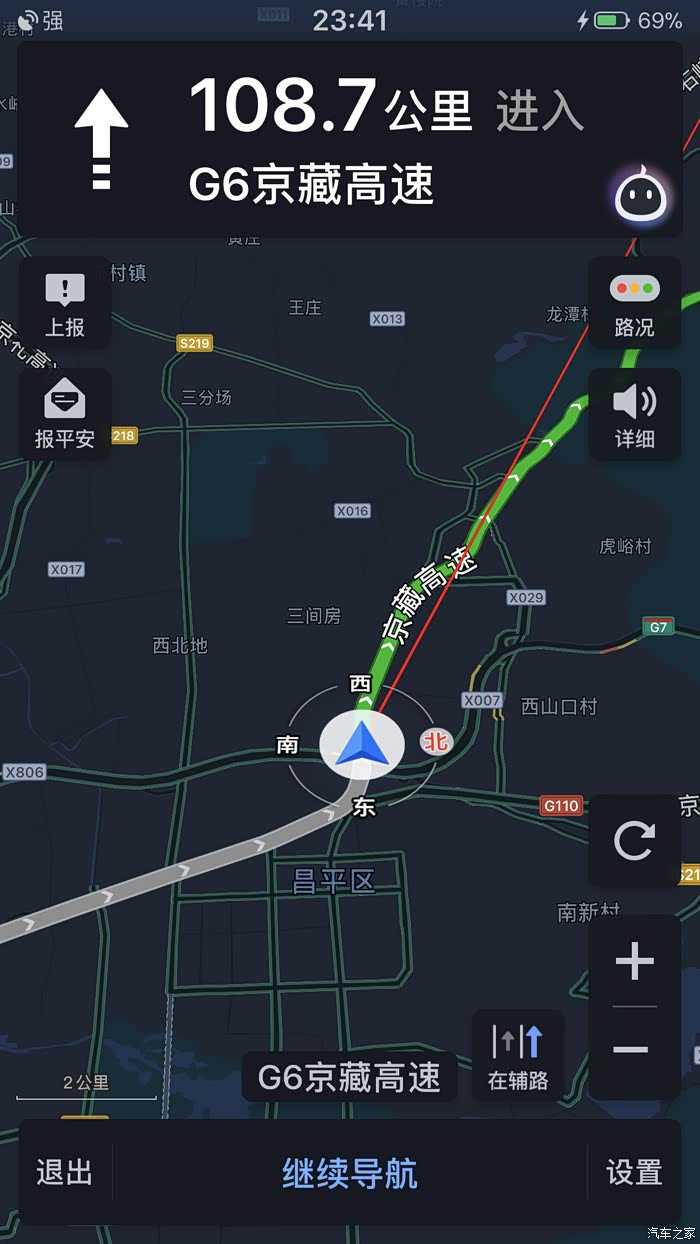Report a road incident via 上报

coord(65,304)
